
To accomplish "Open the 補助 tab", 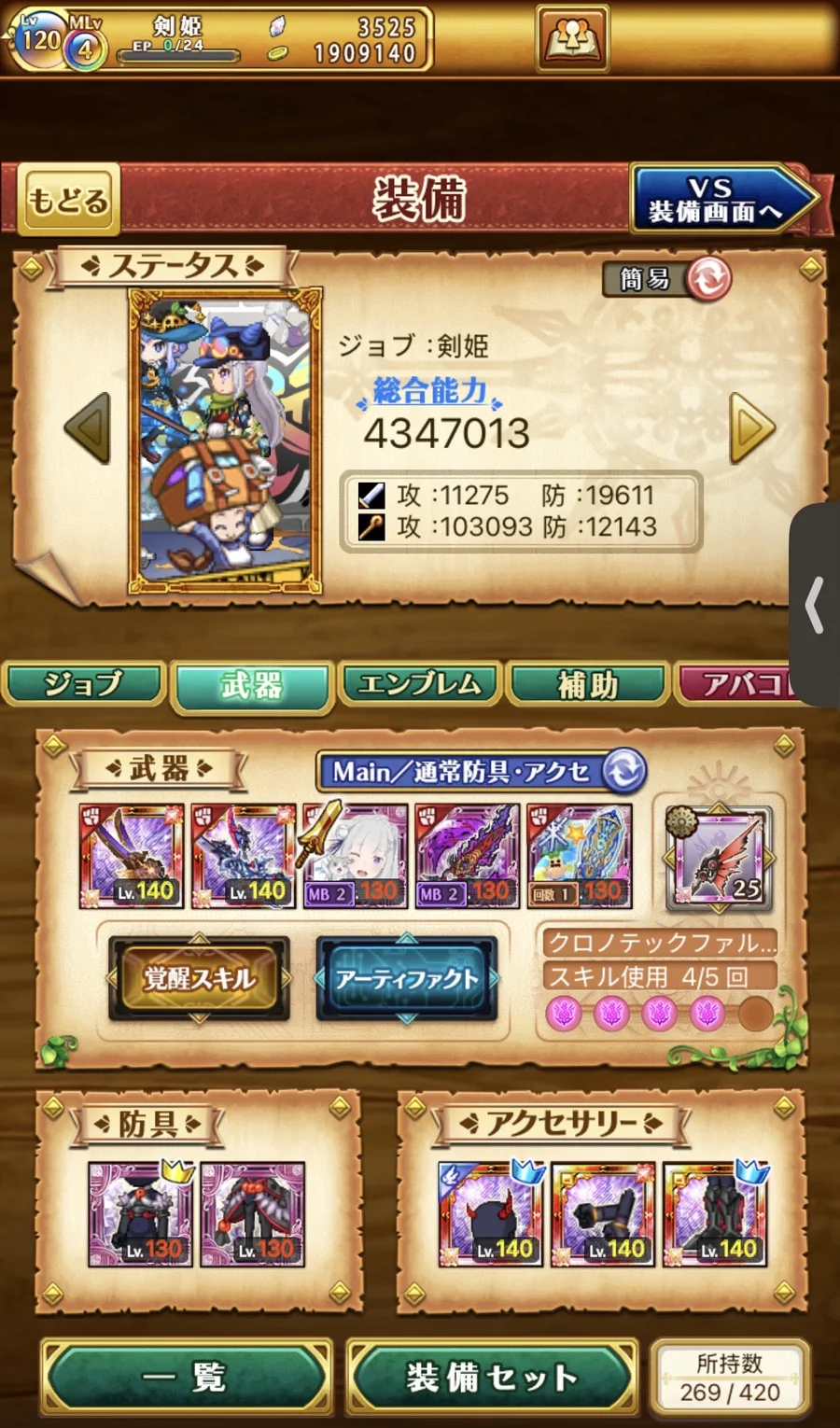I will point(588,685).
